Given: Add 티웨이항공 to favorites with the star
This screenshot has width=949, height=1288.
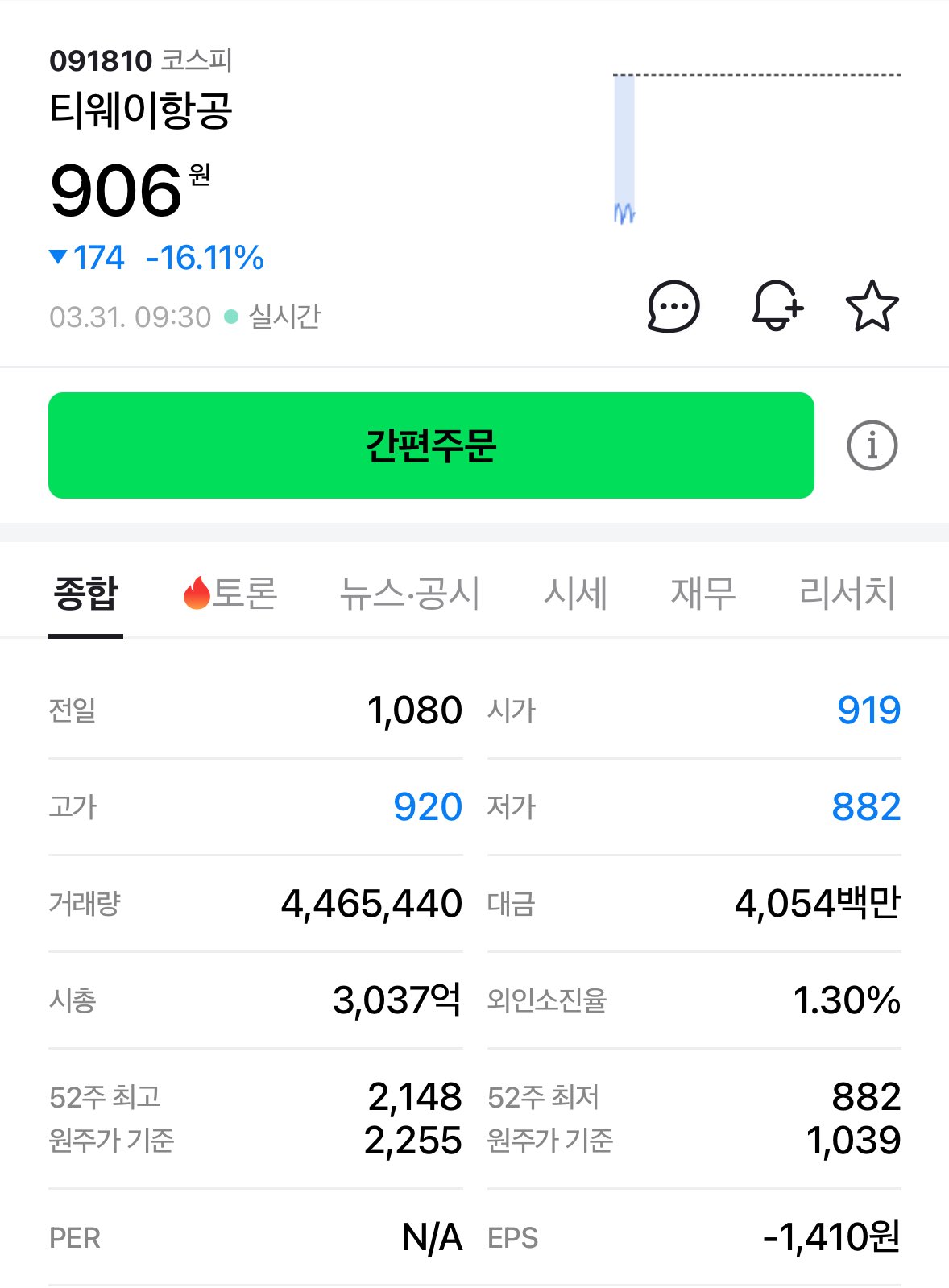Looking at the screenshot, I should pyautogui.click(x=872, y=306).
